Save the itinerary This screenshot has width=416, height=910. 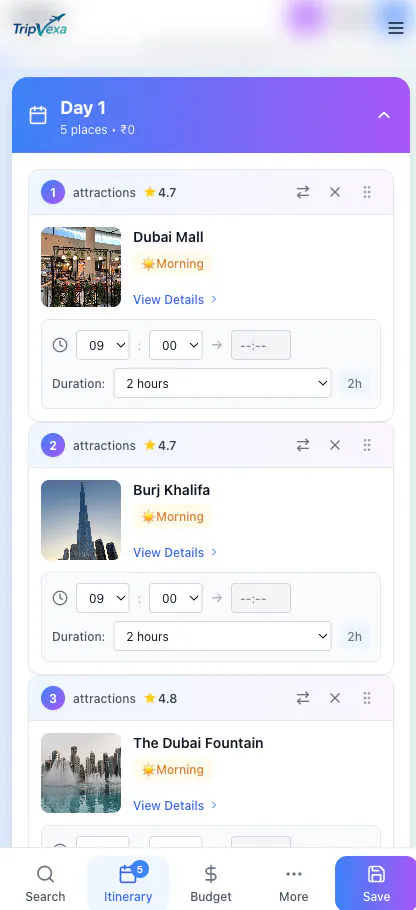[376, 883]
